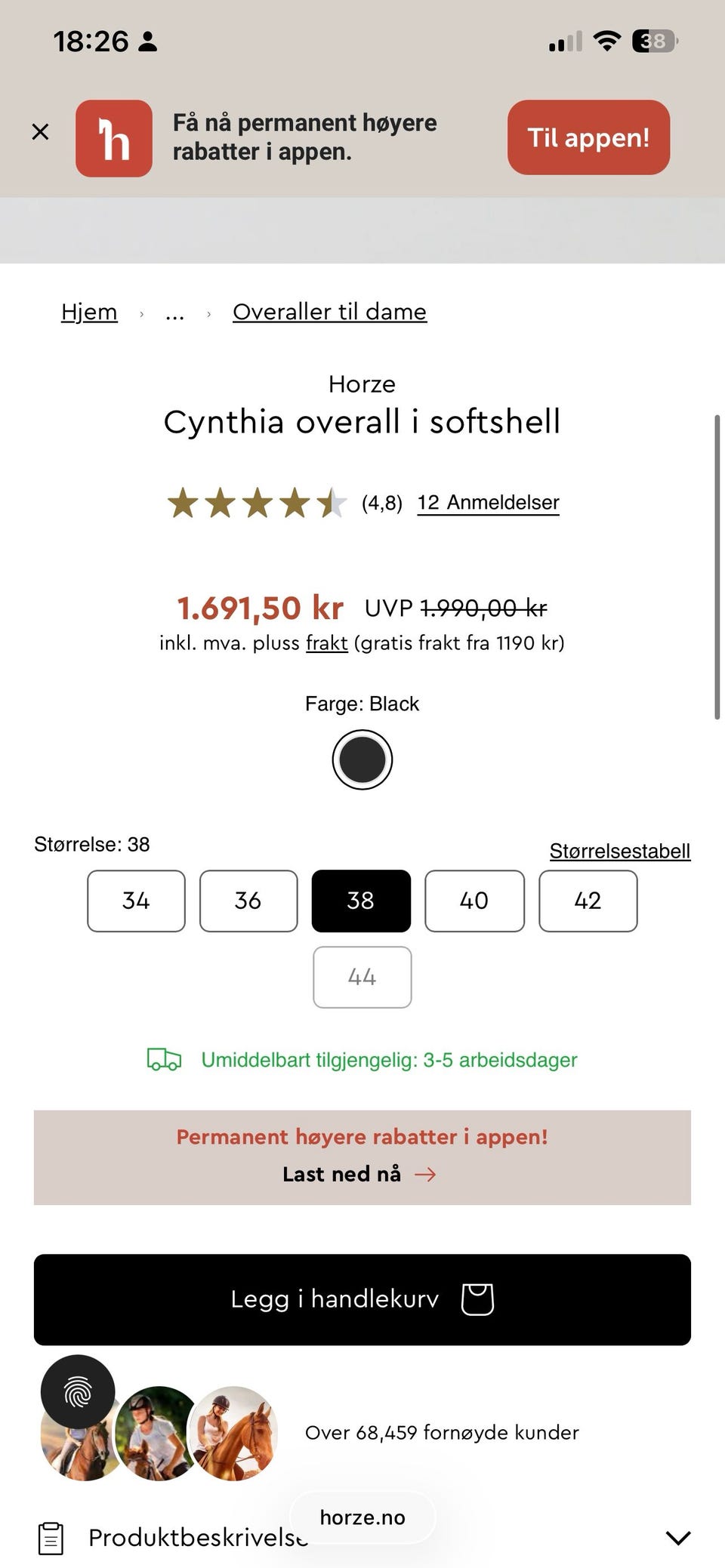The height and width of the screenshot is (1568, 725).
Task: Open the Størrelsestabell link
Action: pyautogui.click(x=619, y=850)
